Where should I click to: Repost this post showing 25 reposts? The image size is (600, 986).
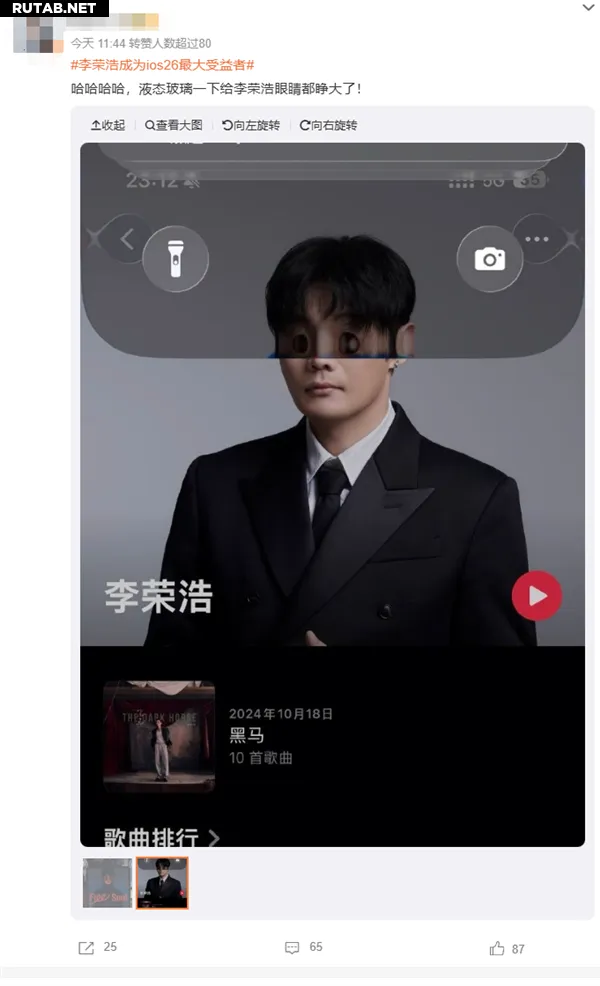97,947
